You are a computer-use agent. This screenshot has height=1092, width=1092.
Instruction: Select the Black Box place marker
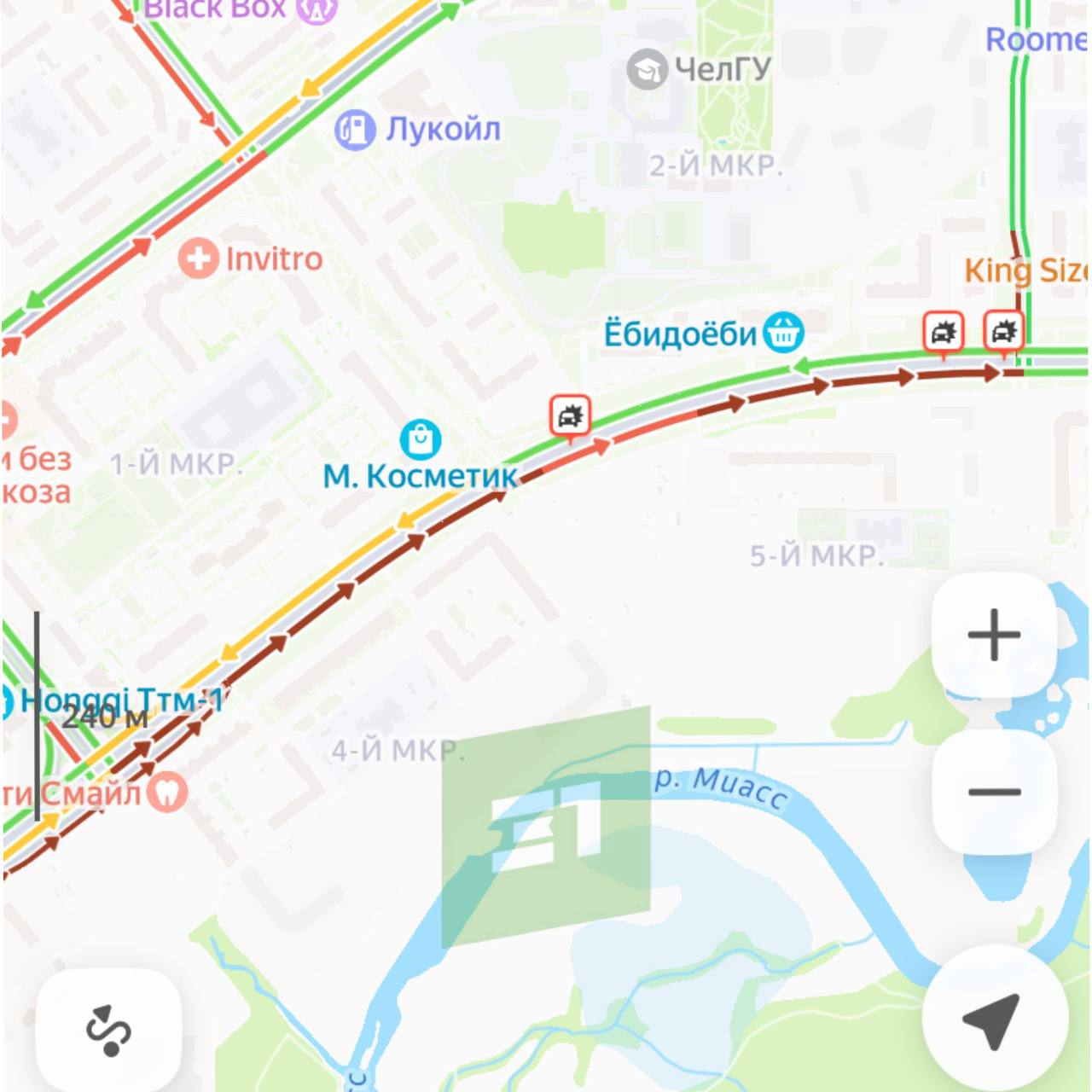tap(317, 10)
